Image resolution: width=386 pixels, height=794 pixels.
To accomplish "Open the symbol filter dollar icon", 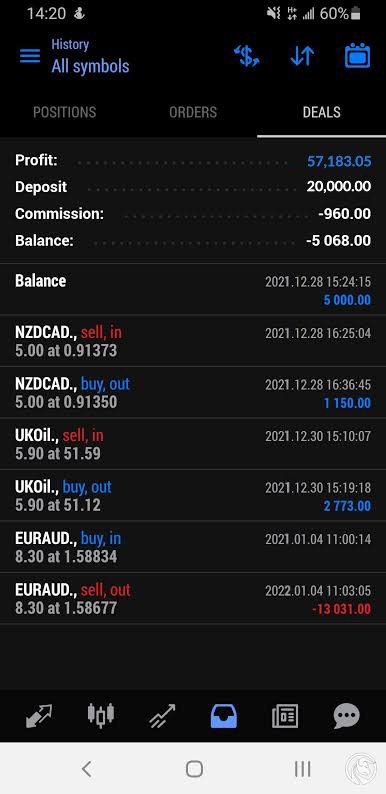I will click(x=247, y=56).
